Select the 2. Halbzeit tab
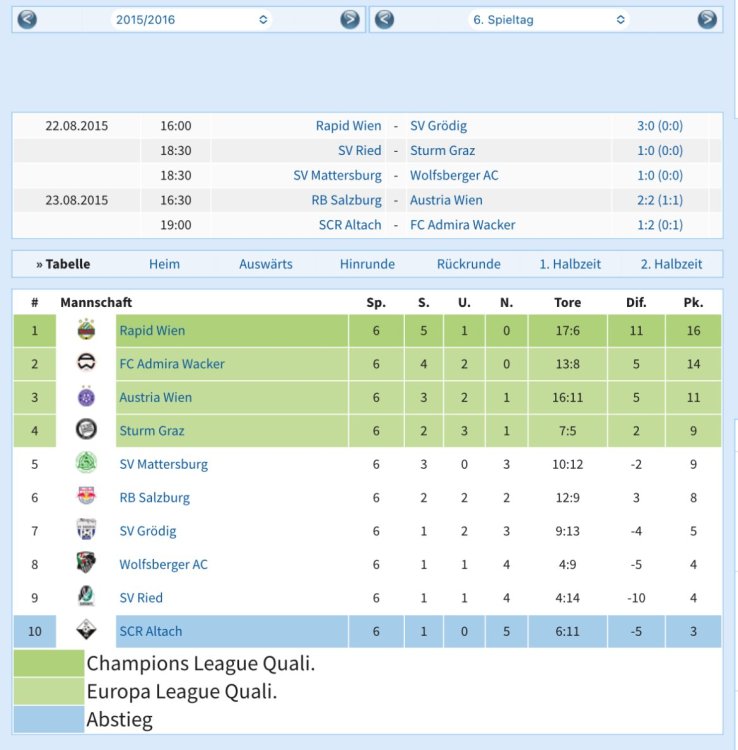The height and width of the screenshot is (750, 738). pyautogui.click(x=671, y=264)
